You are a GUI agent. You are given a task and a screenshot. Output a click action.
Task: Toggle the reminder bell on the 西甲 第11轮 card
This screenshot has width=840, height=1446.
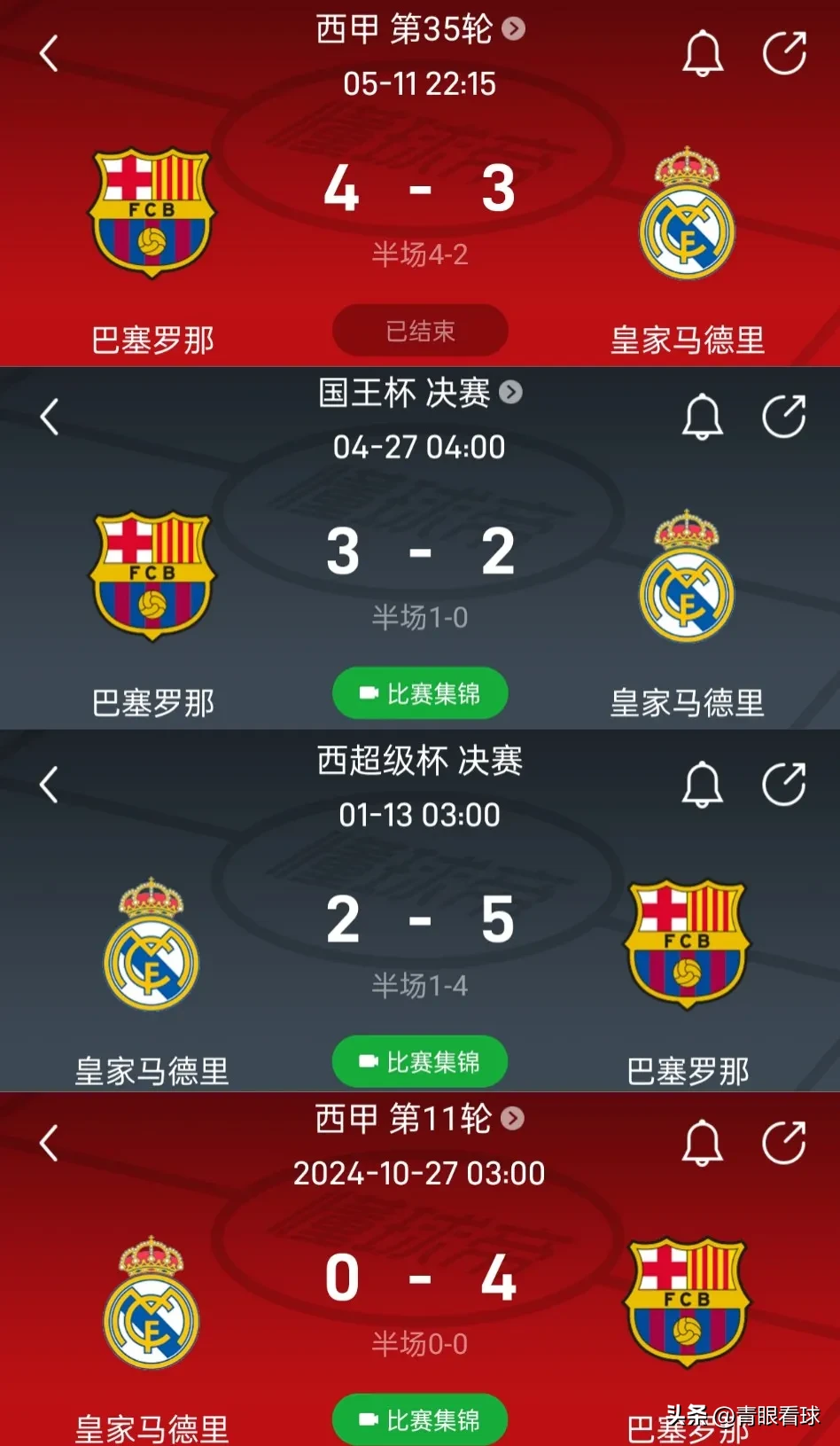[x=703, y=1144]
